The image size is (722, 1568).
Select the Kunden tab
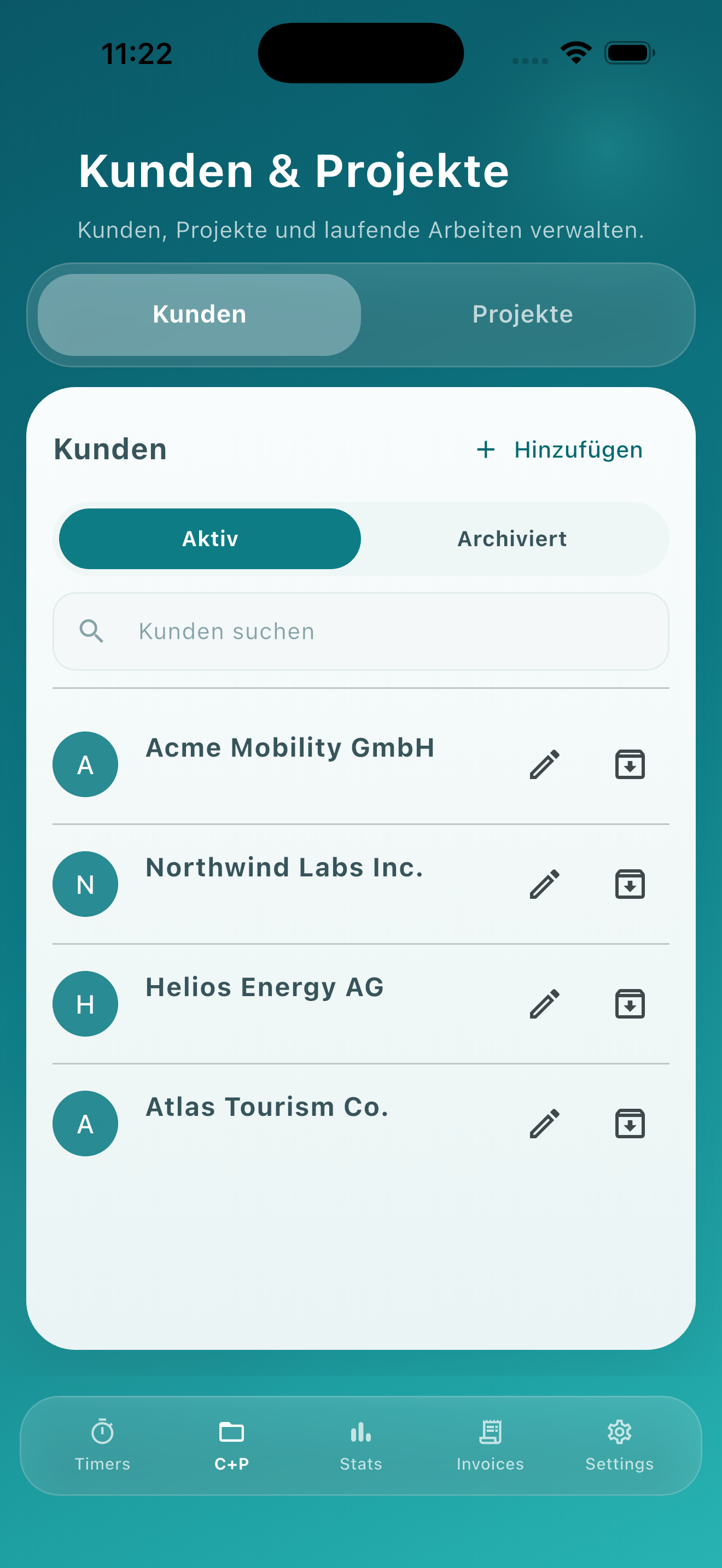tap(199, 314)
